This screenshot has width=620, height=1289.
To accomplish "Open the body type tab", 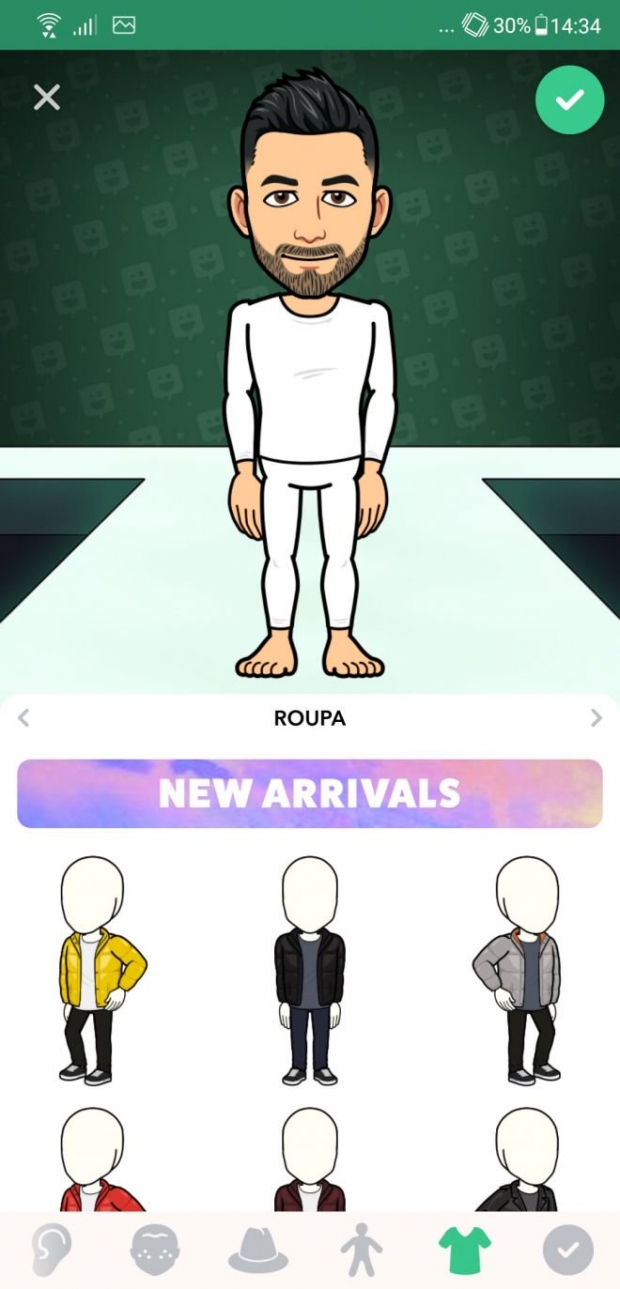I will pyautogui.click(x=361, y=1250).
